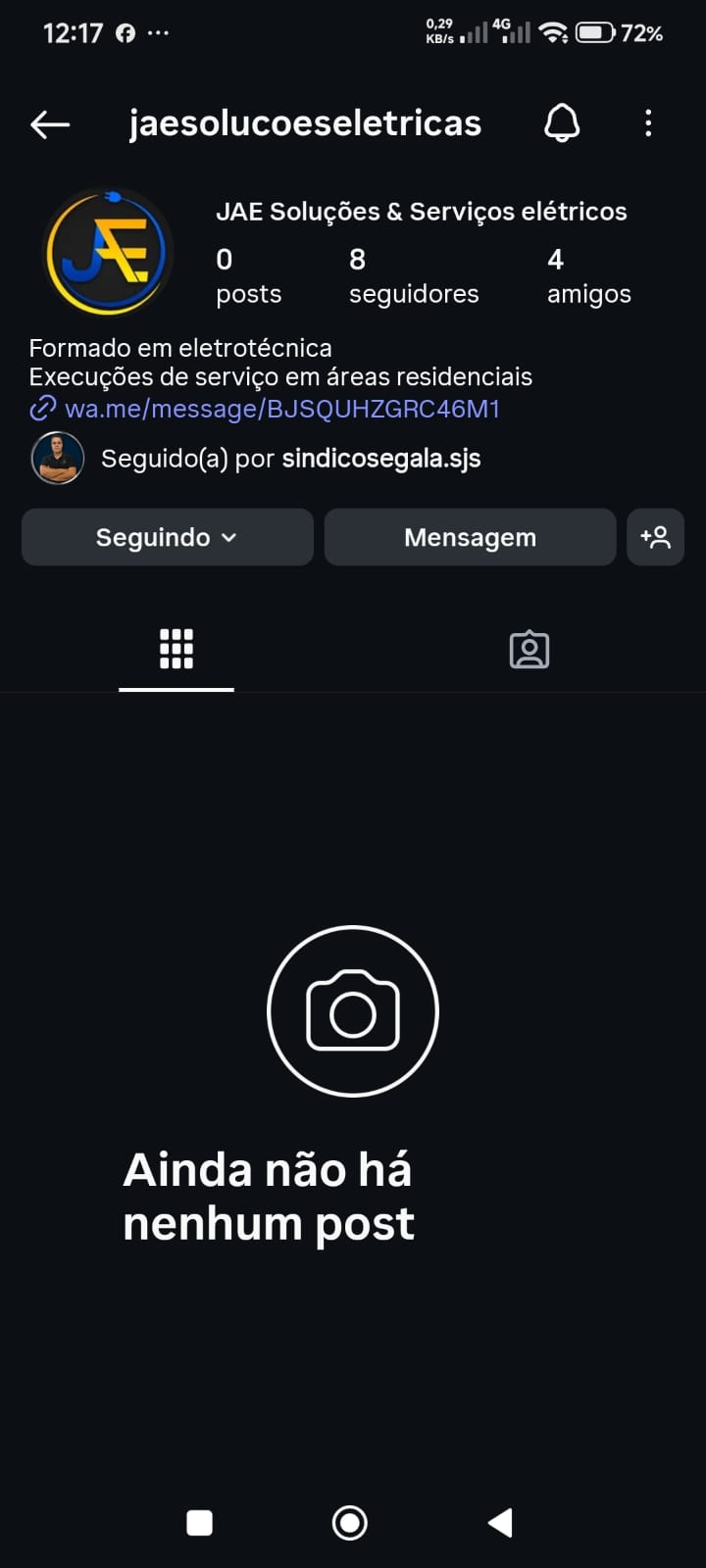Open the three-dot overflow menu
The width and height of the screenshot is (706, 1568).
pos(648,123)
